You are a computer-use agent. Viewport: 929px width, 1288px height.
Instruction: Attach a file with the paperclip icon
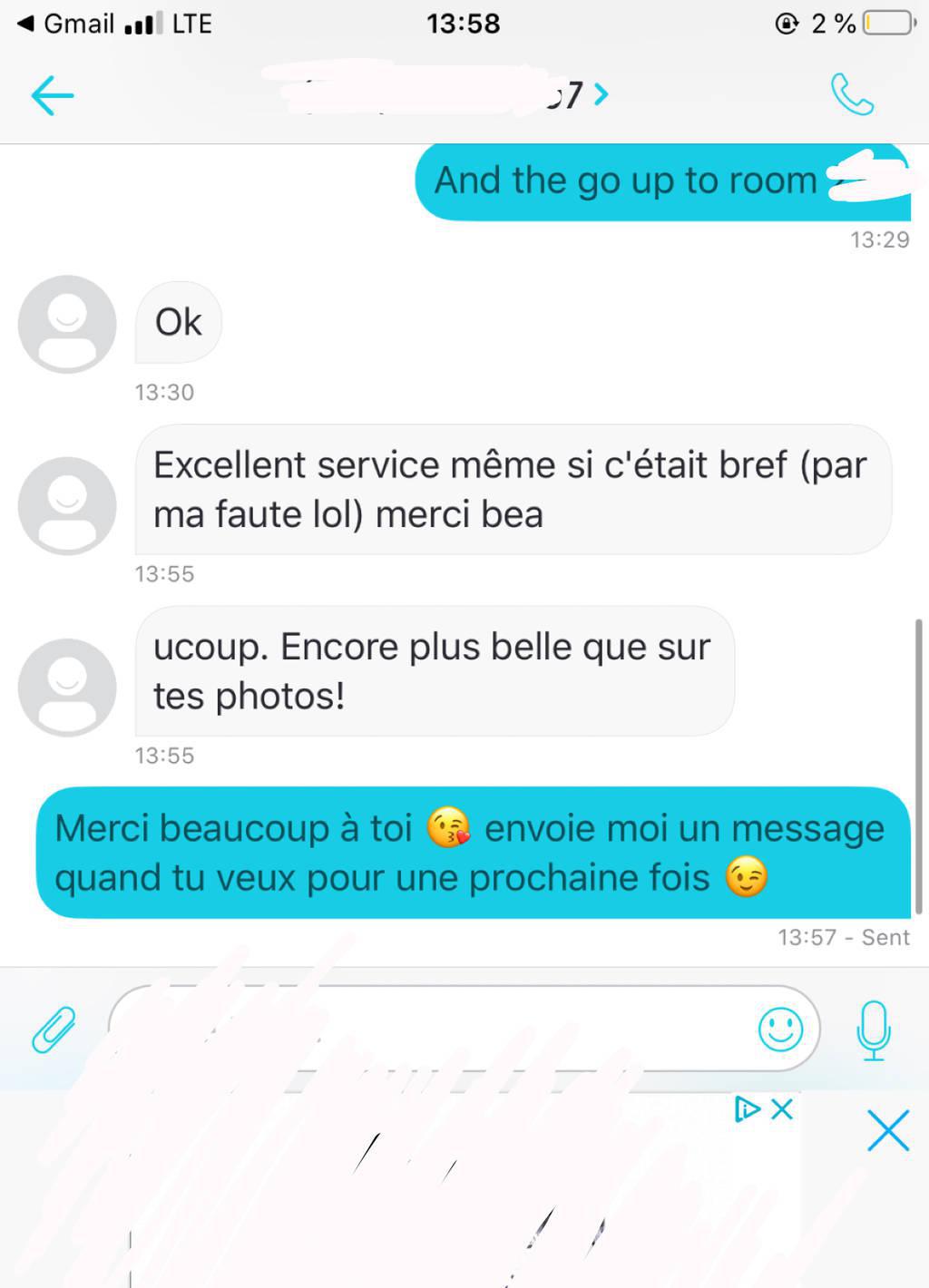click(54, 1029)
